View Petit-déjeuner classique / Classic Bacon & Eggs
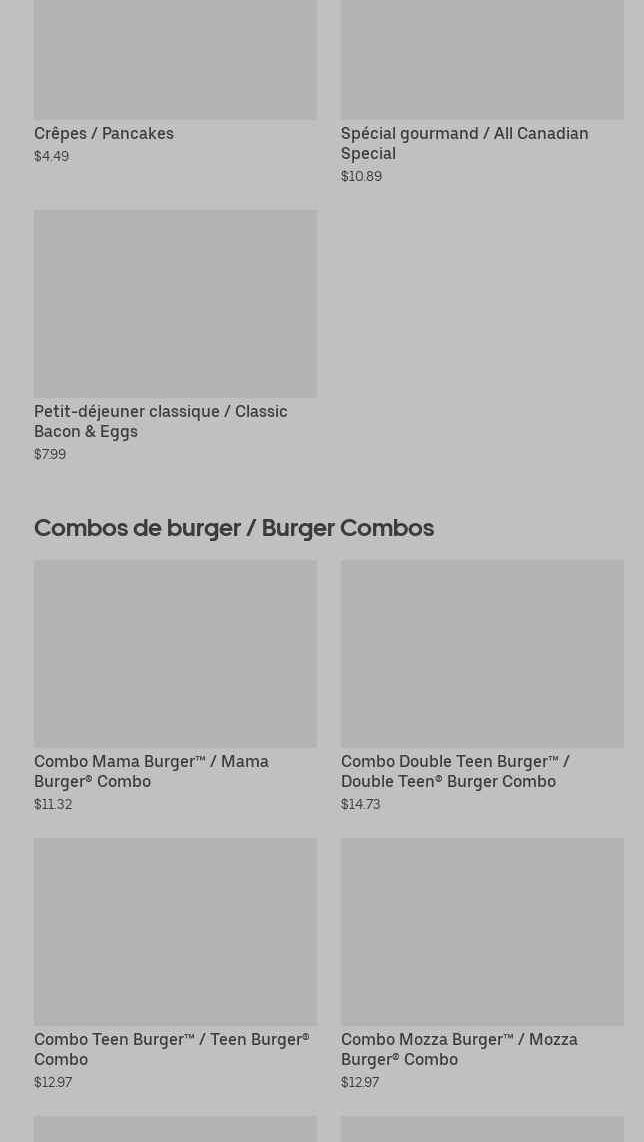The height and width of the screenshot is (1142, 644). click(x=175, y=336)
